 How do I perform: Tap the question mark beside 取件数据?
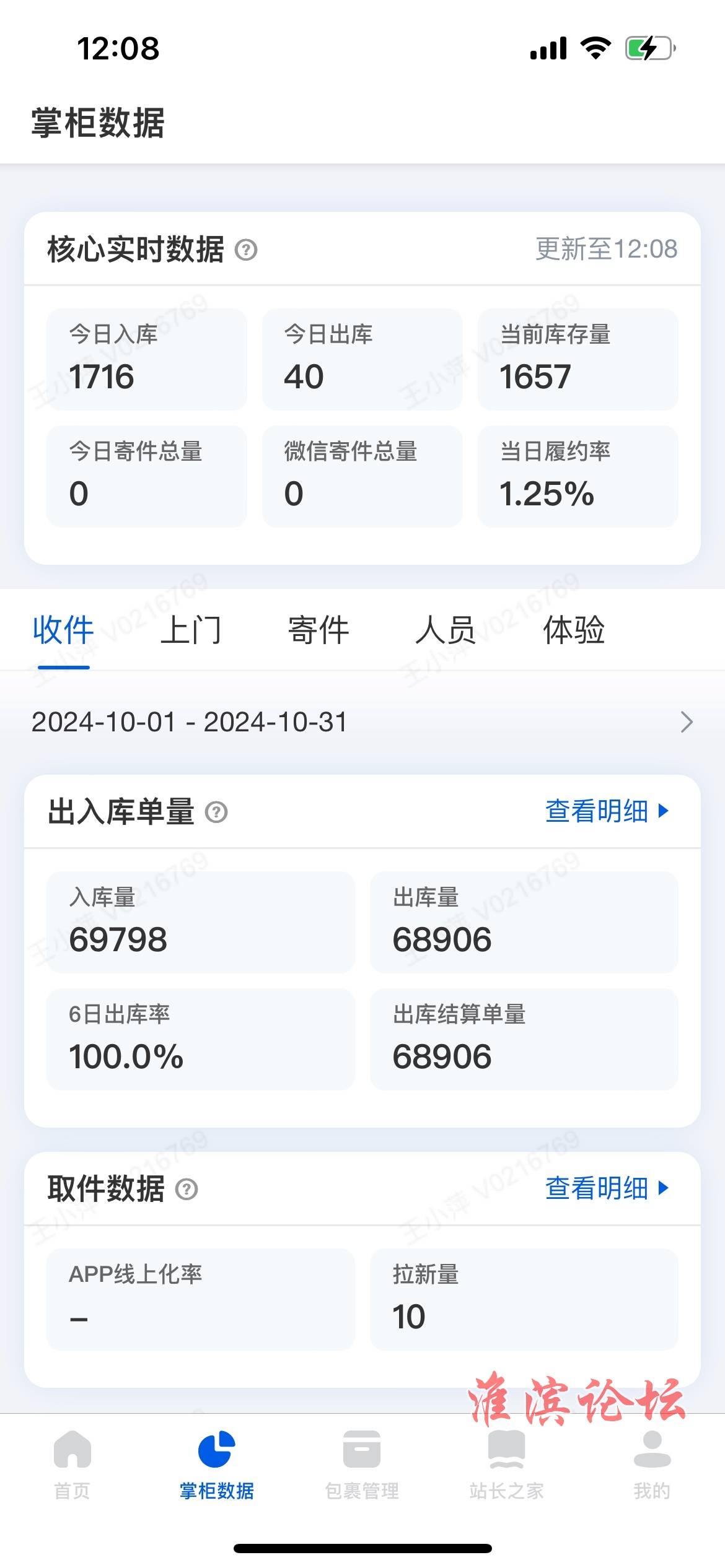click(x=187, y=1190)
